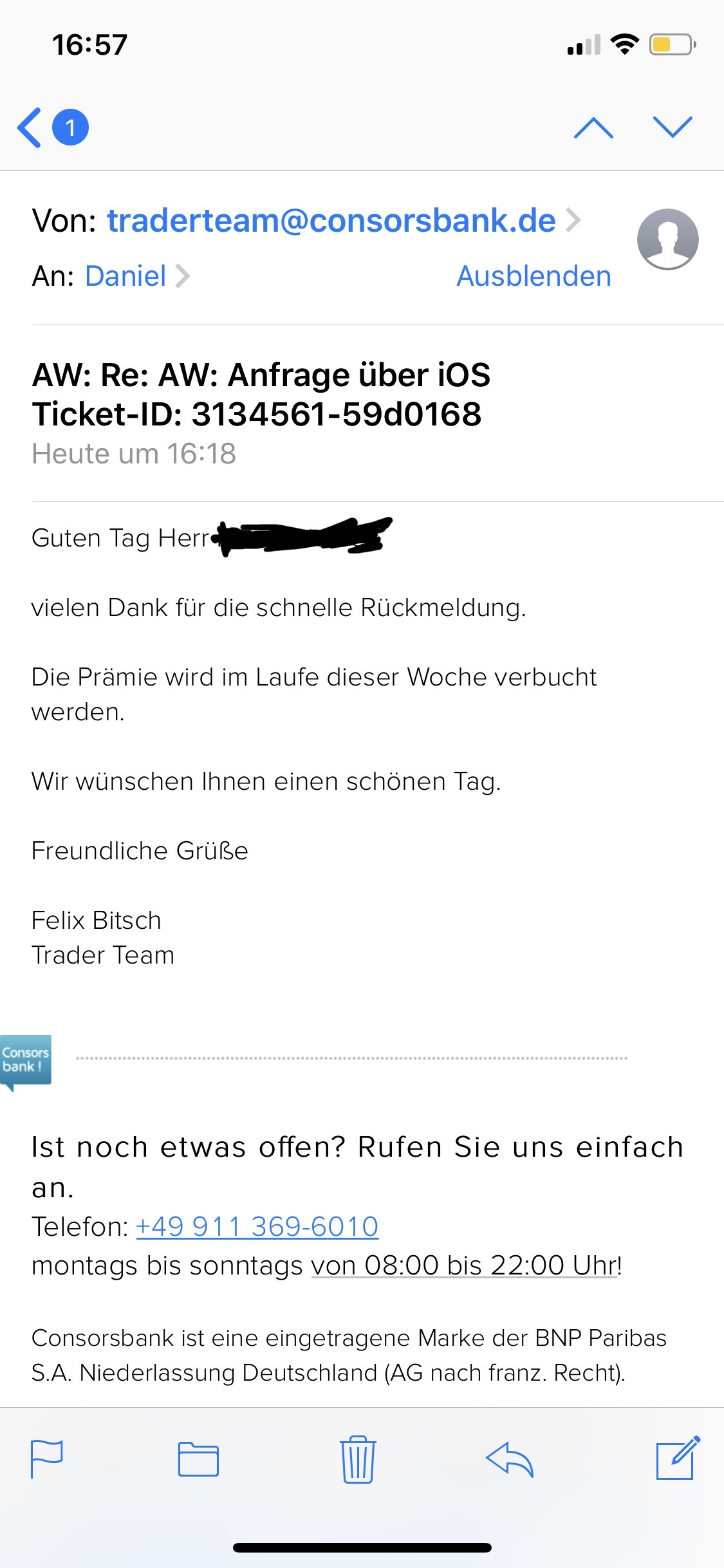Flag this email
724x1568 pixels.
point(47,1459)
